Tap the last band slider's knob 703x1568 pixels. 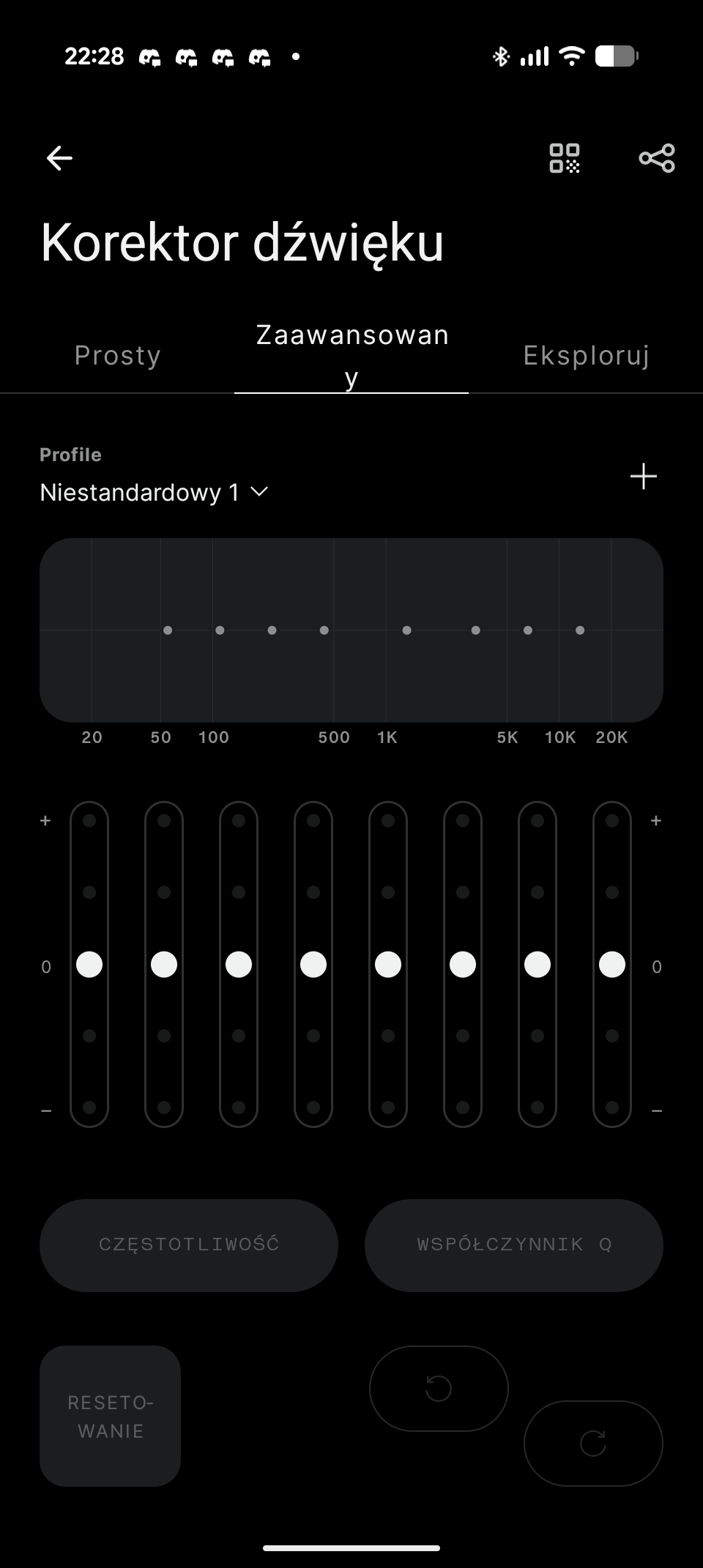click(612, 965)
